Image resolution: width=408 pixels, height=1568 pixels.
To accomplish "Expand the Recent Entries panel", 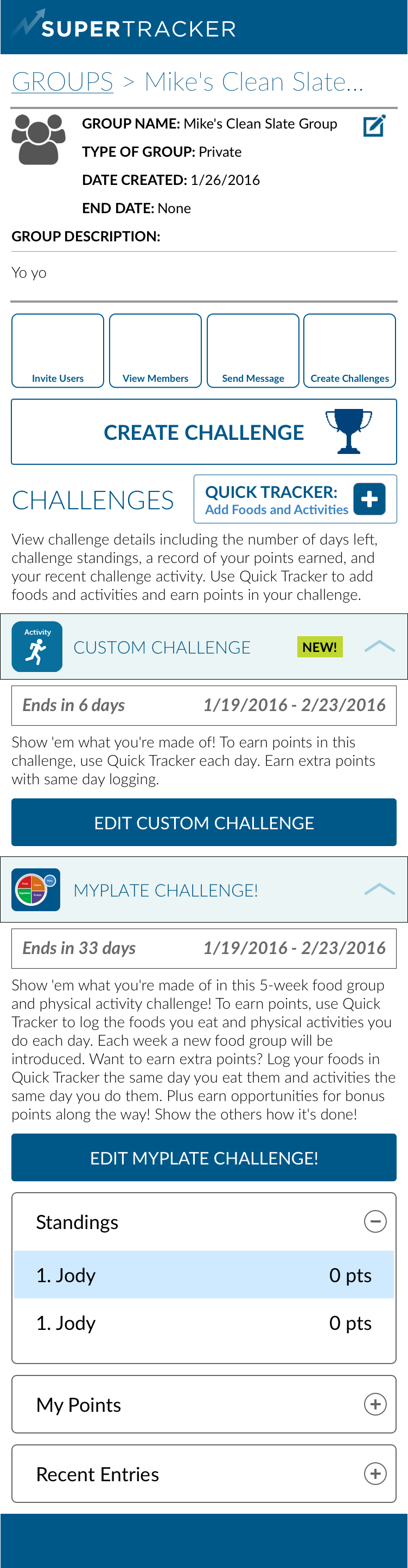I will pos(375,1473).
